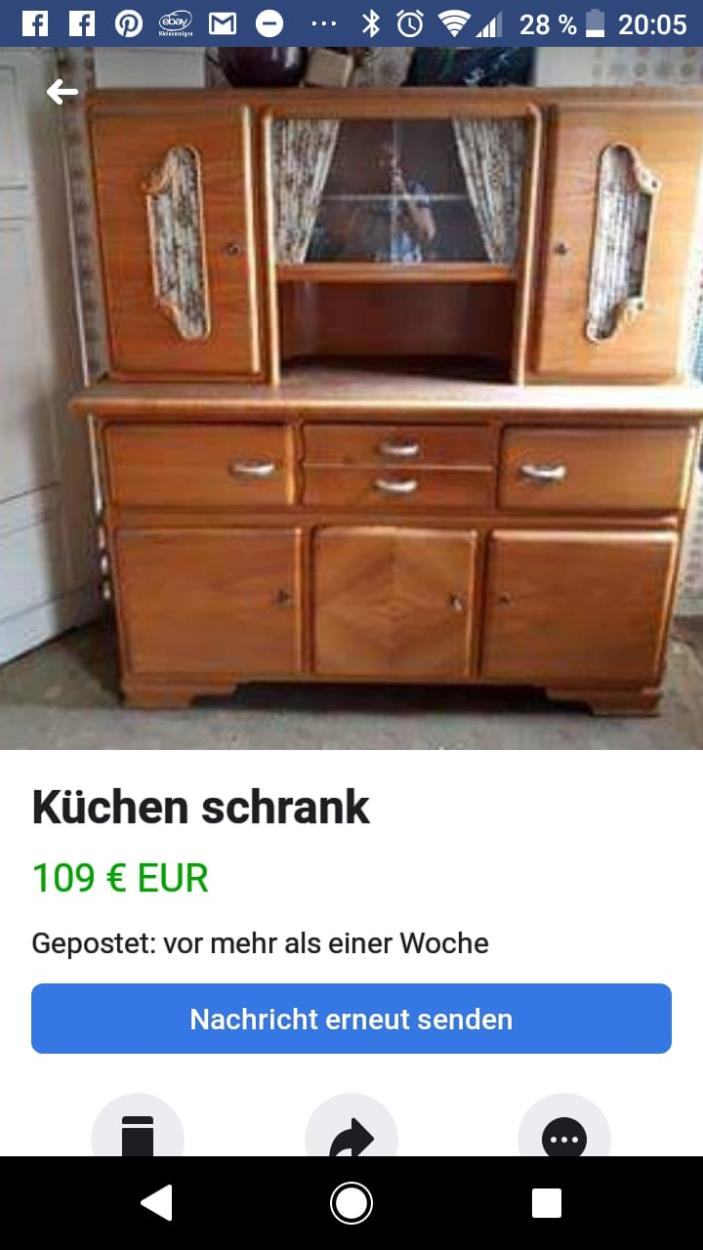Tap the system back button
The width and height of the screenshot is (703, 1250).
pyautogui.click(x=156, y=1203)
